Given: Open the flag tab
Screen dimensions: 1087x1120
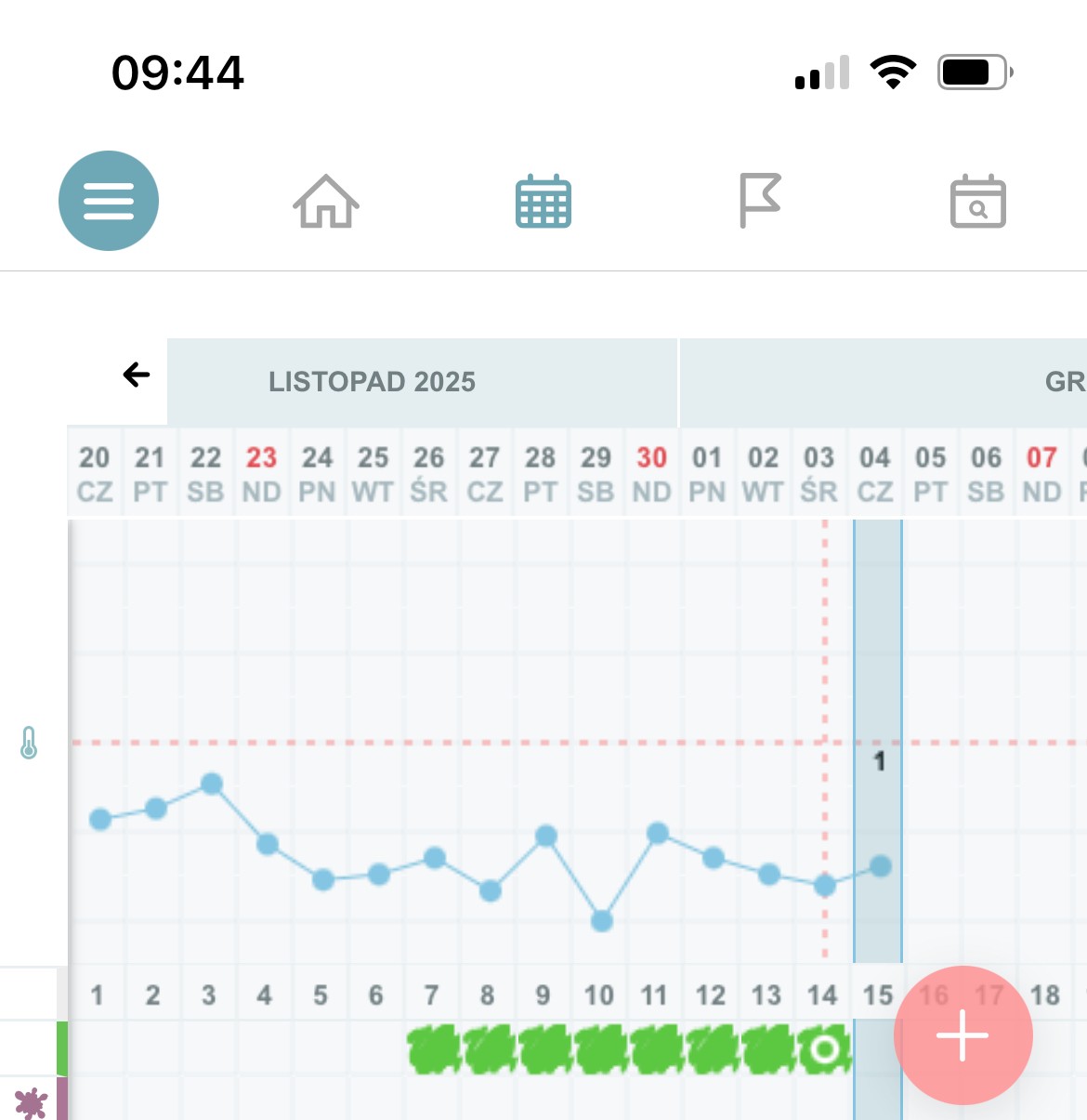Looking at the screenshot, I should coord(760,201).
